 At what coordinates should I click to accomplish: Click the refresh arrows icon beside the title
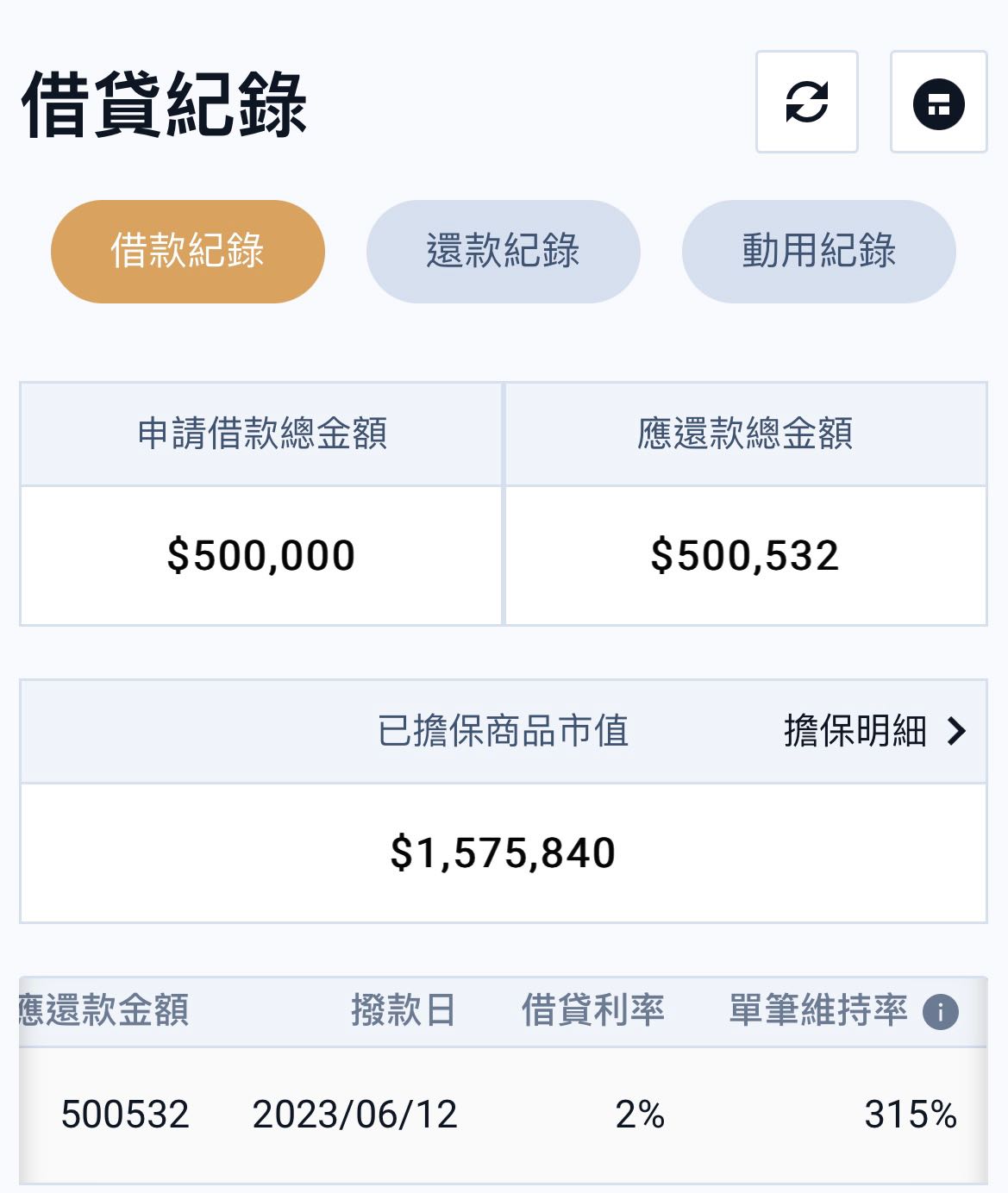pos(805,103)
